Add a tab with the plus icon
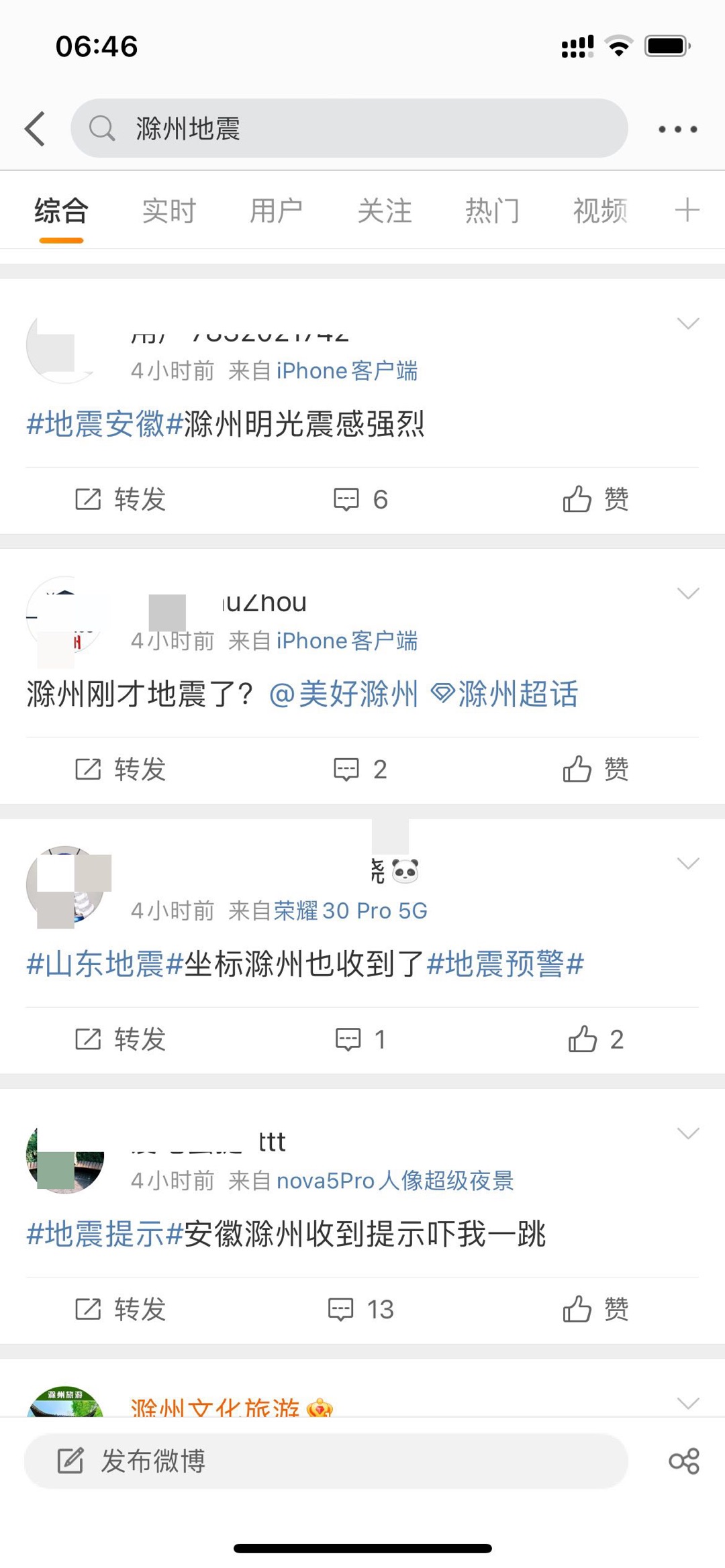This screenshot has width=725, height=1568. coord(687,211)
